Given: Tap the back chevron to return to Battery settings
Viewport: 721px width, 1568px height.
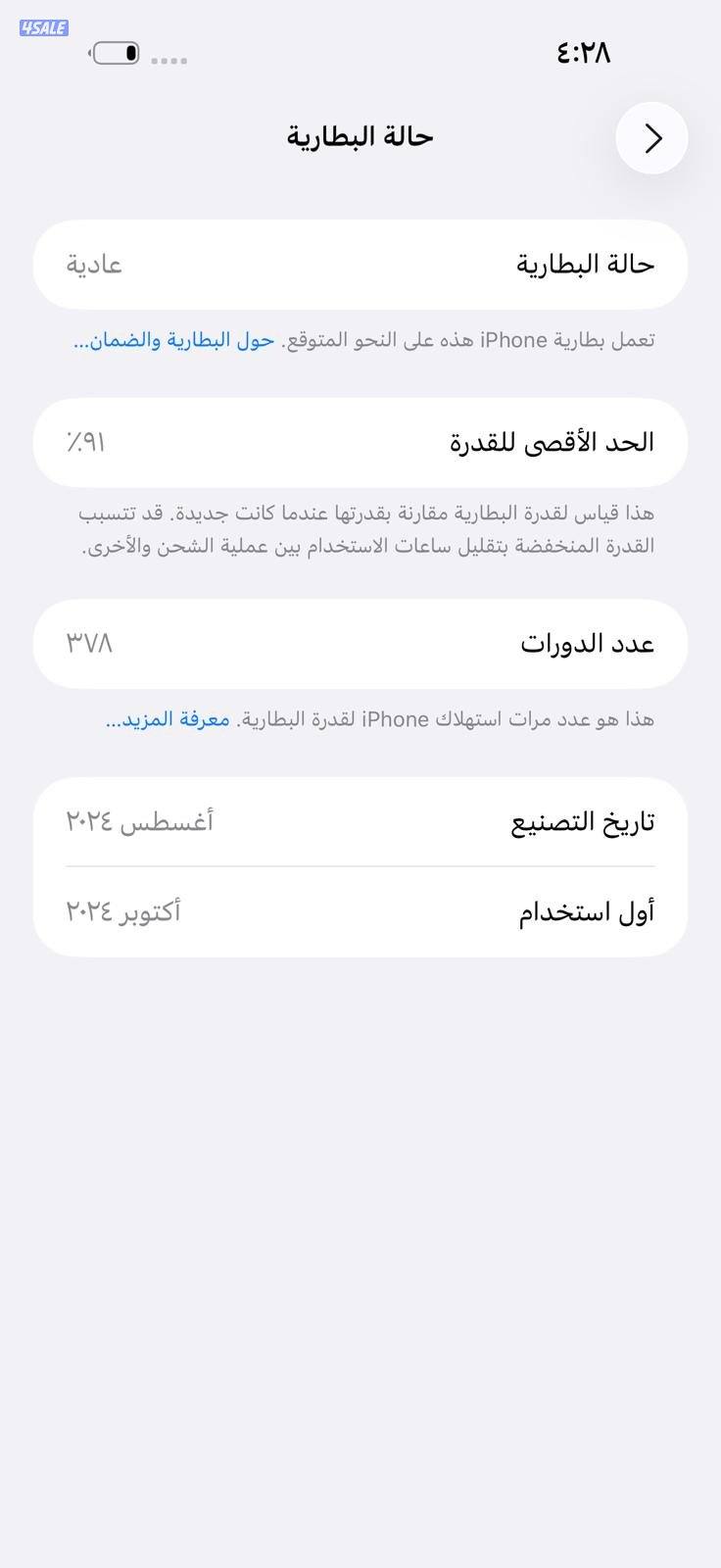Looking at the screenshot, I should (651, 138).
